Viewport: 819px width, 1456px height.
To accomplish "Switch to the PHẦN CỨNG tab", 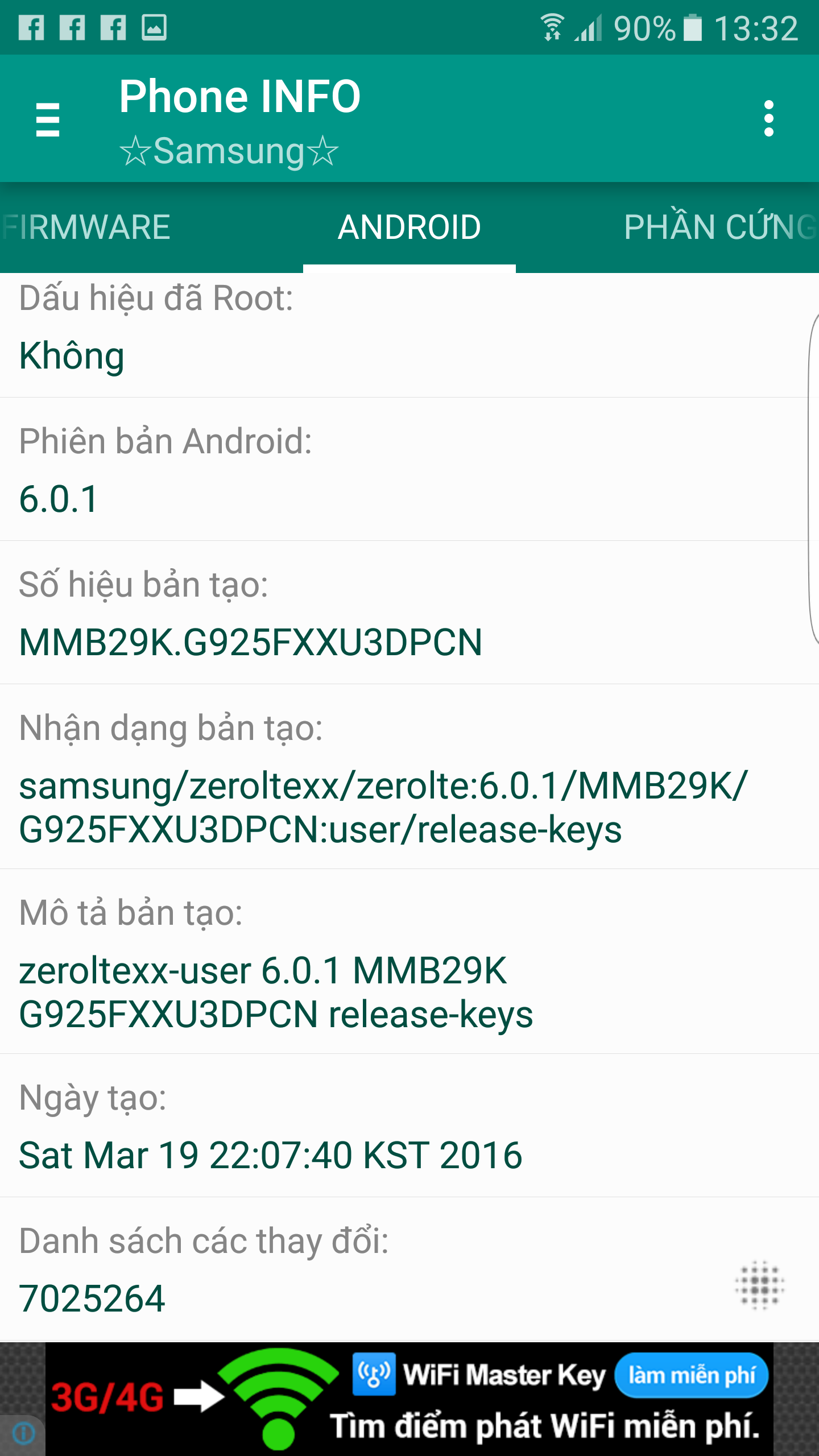I will (x=720, y=227).
